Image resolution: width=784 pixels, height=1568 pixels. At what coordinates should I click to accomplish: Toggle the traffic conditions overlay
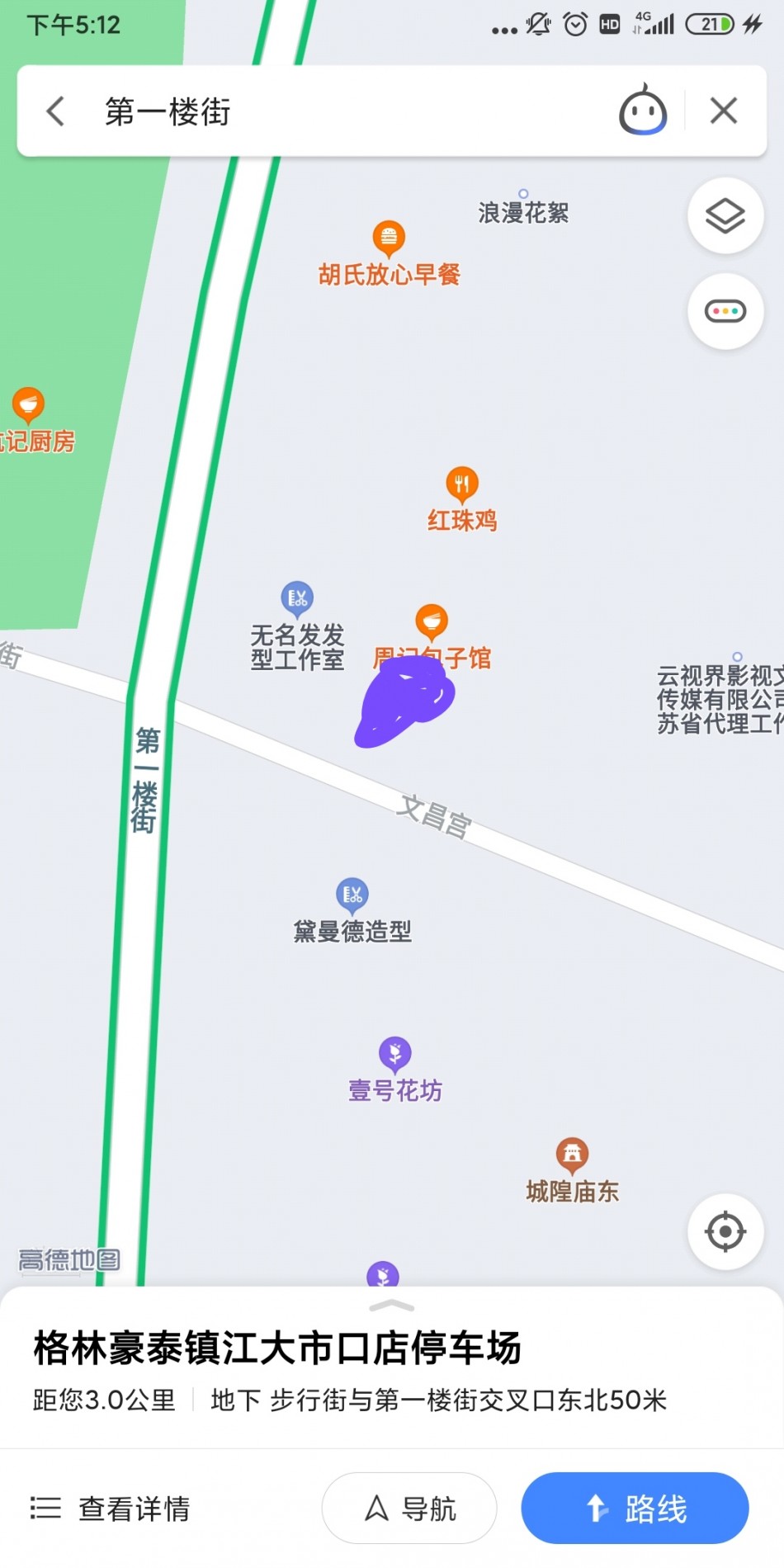725,311
